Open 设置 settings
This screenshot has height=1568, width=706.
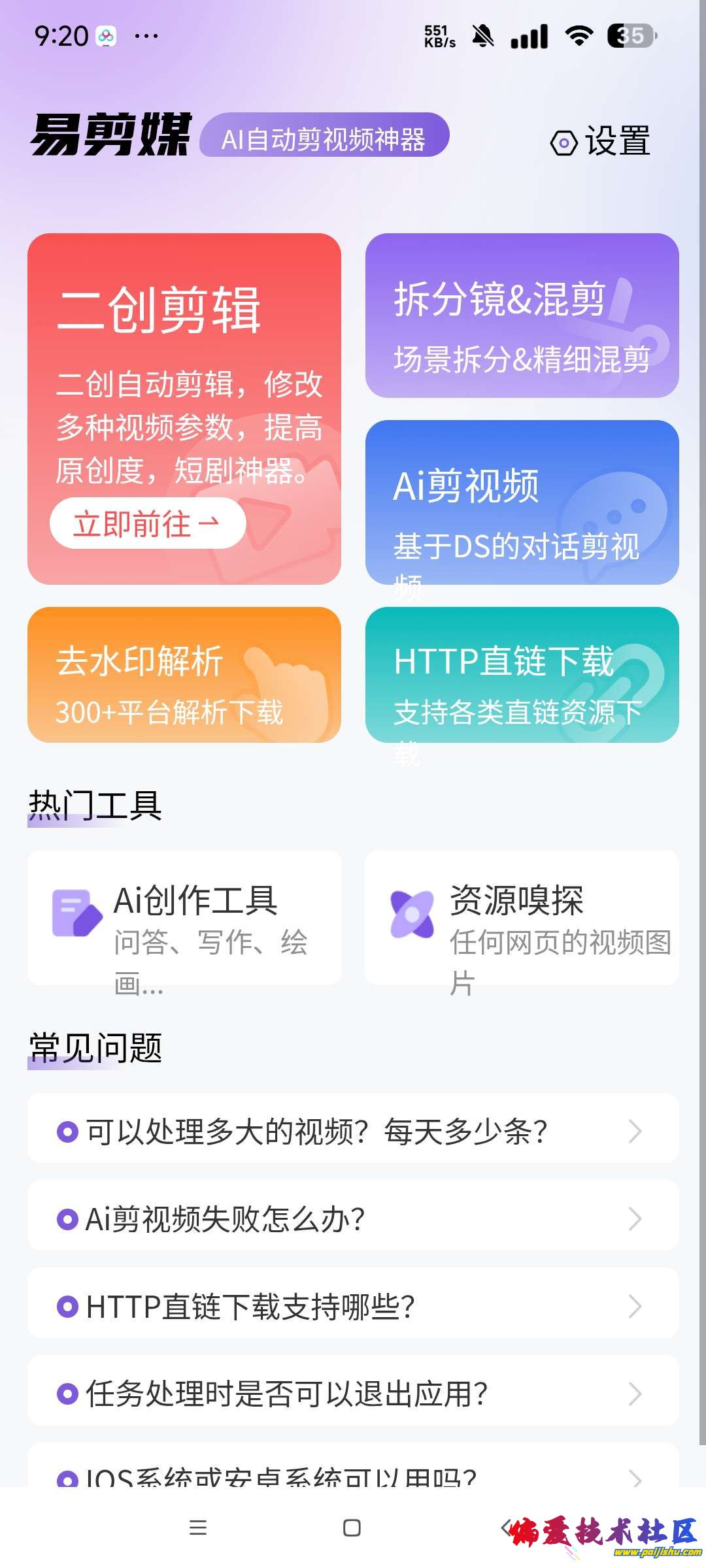601,142
